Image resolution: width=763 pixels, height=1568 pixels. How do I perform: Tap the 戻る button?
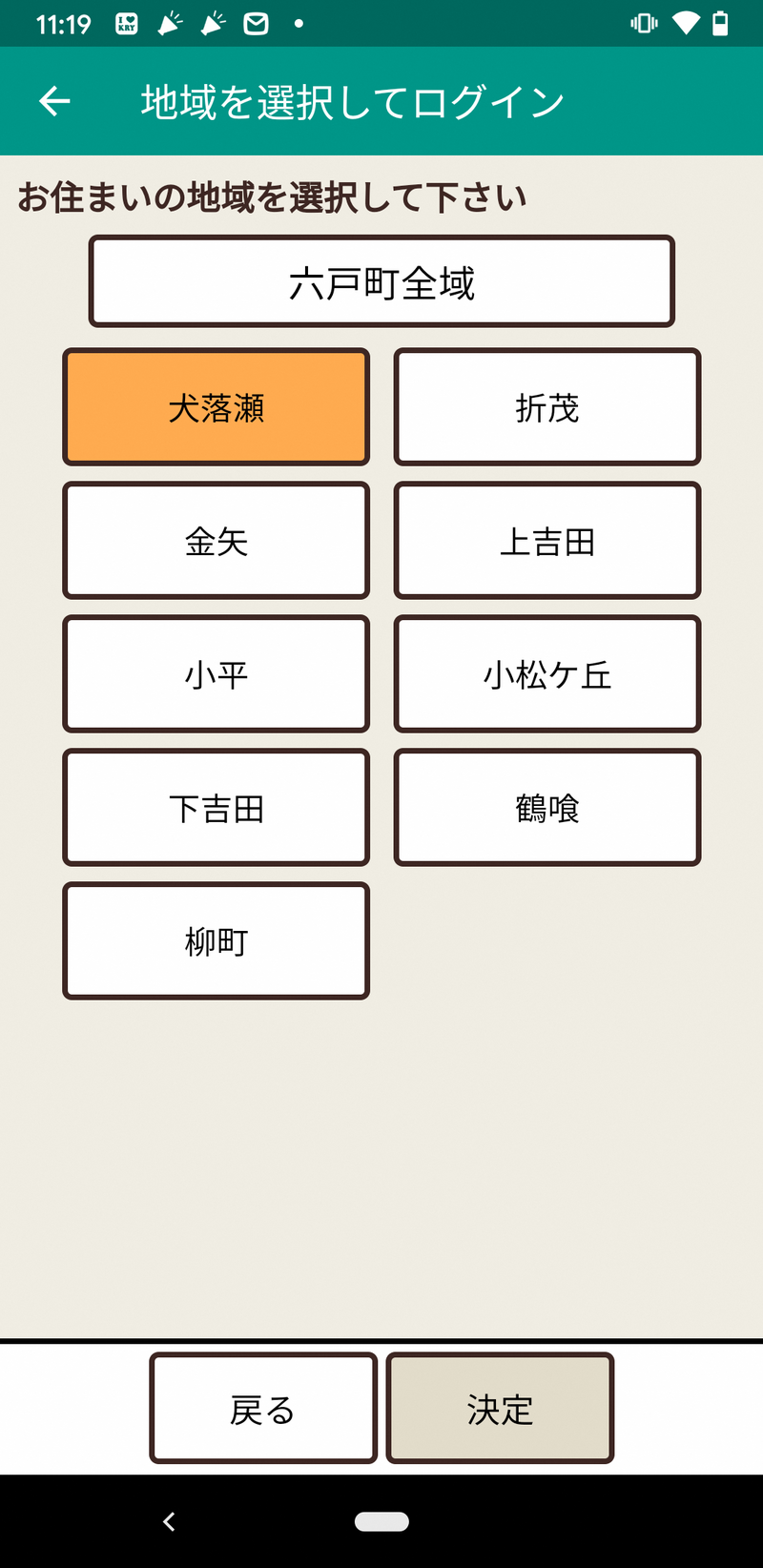(x=263, y=1408)
